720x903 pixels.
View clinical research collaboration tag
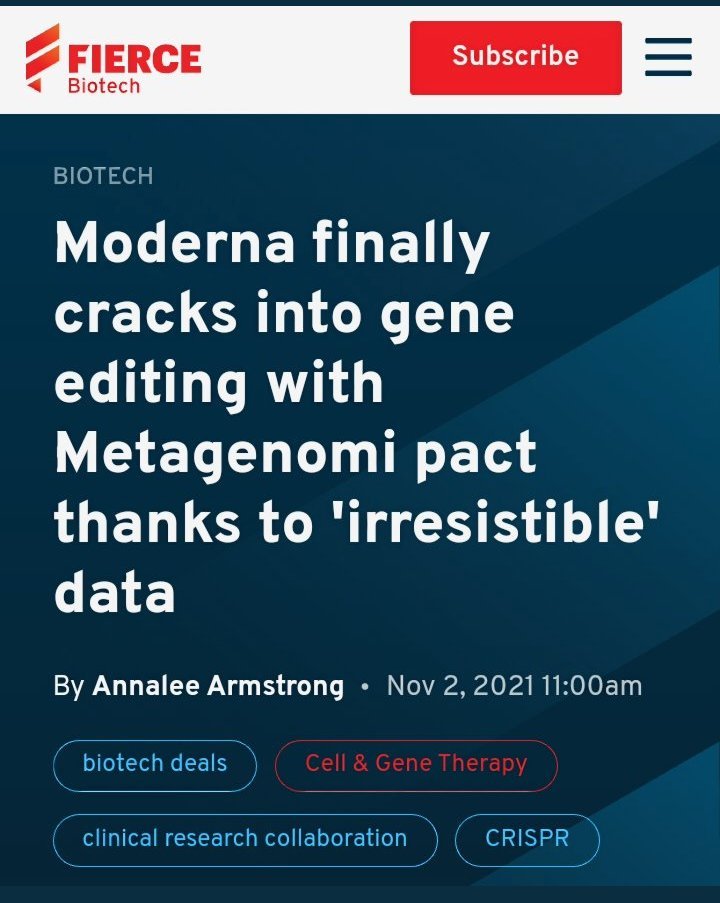245,838
